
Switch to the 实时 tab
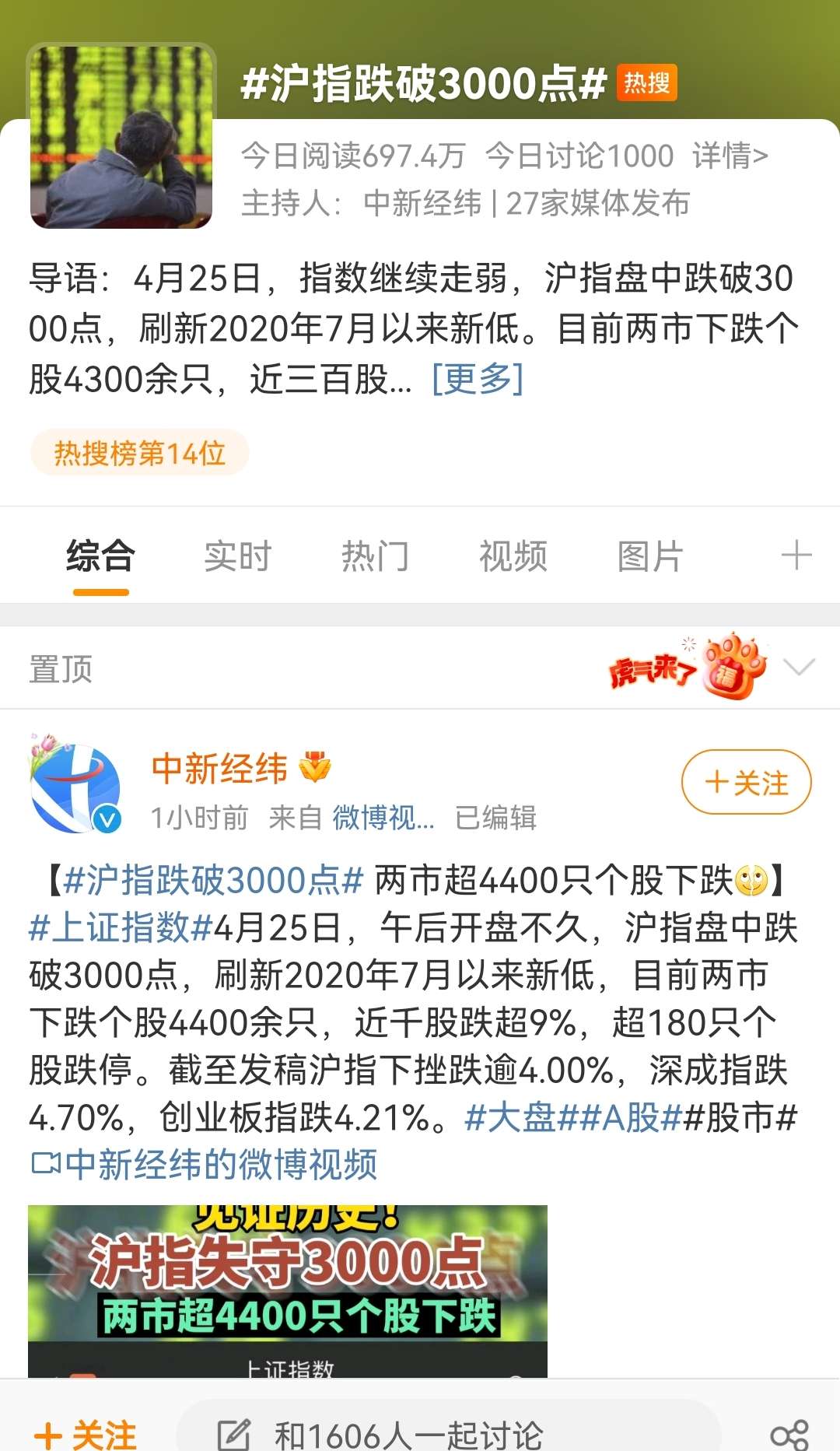point(237,557)
